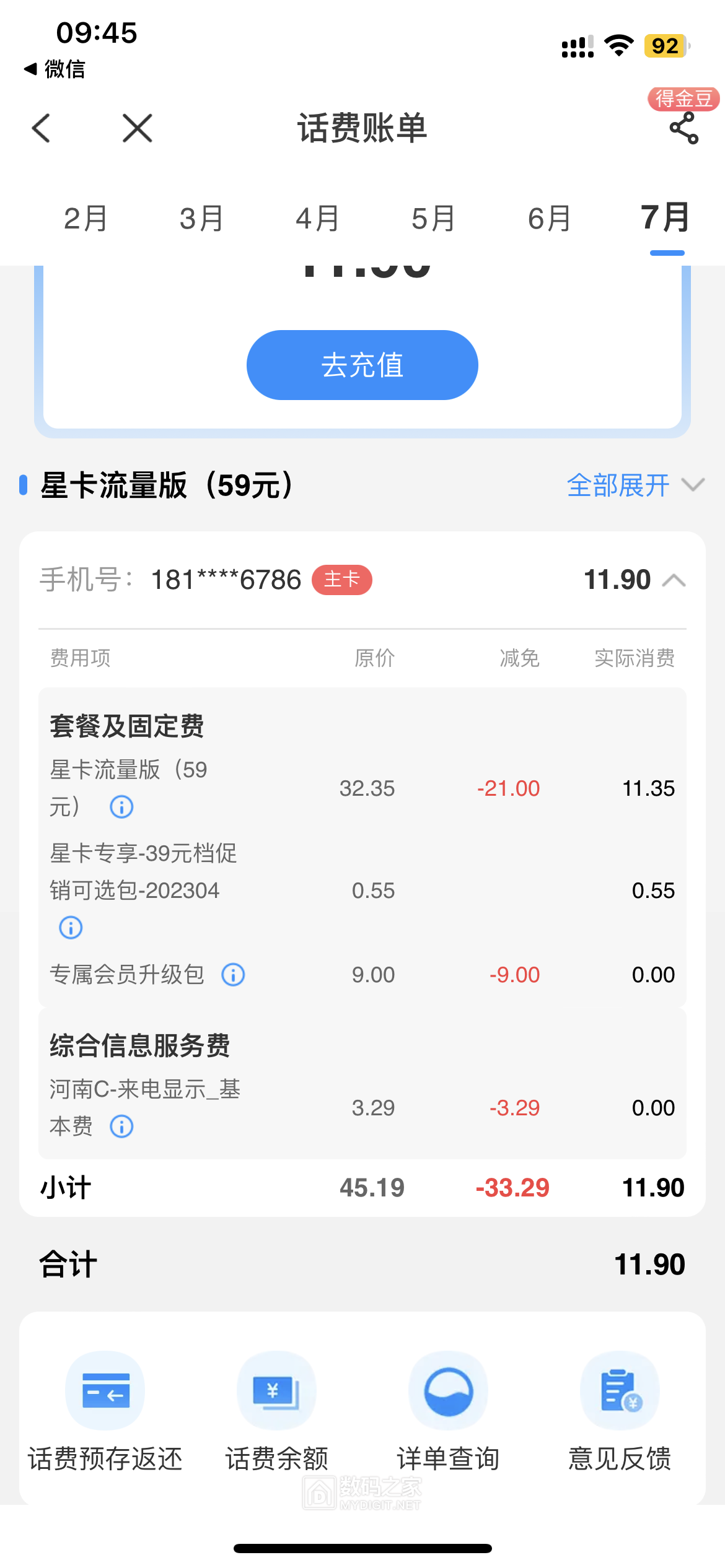Select the 4月 bill tab
Screen dimensions: 725x1568
pyautogui.click(x=317, y=219)
